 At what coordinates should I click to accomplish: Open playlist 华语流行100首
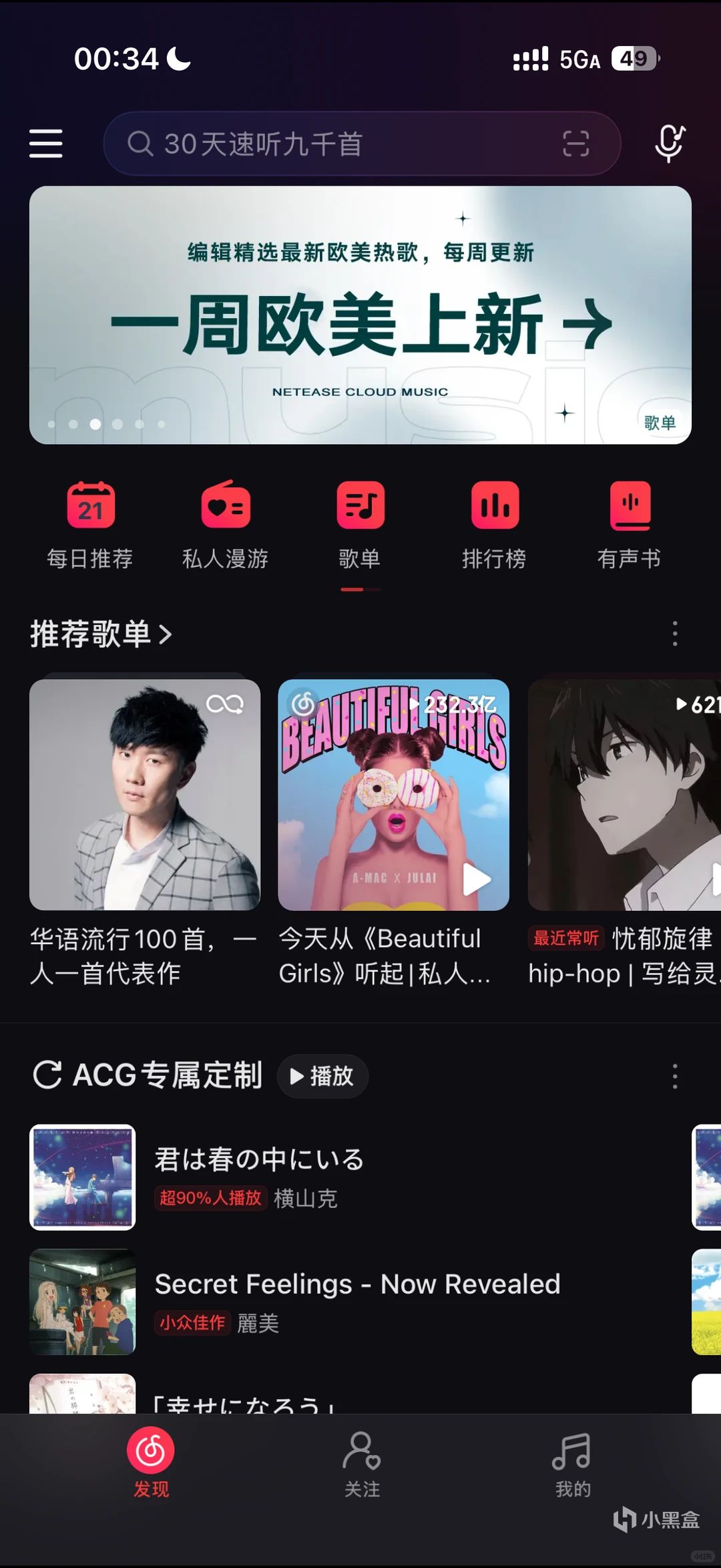click(145, 795)
